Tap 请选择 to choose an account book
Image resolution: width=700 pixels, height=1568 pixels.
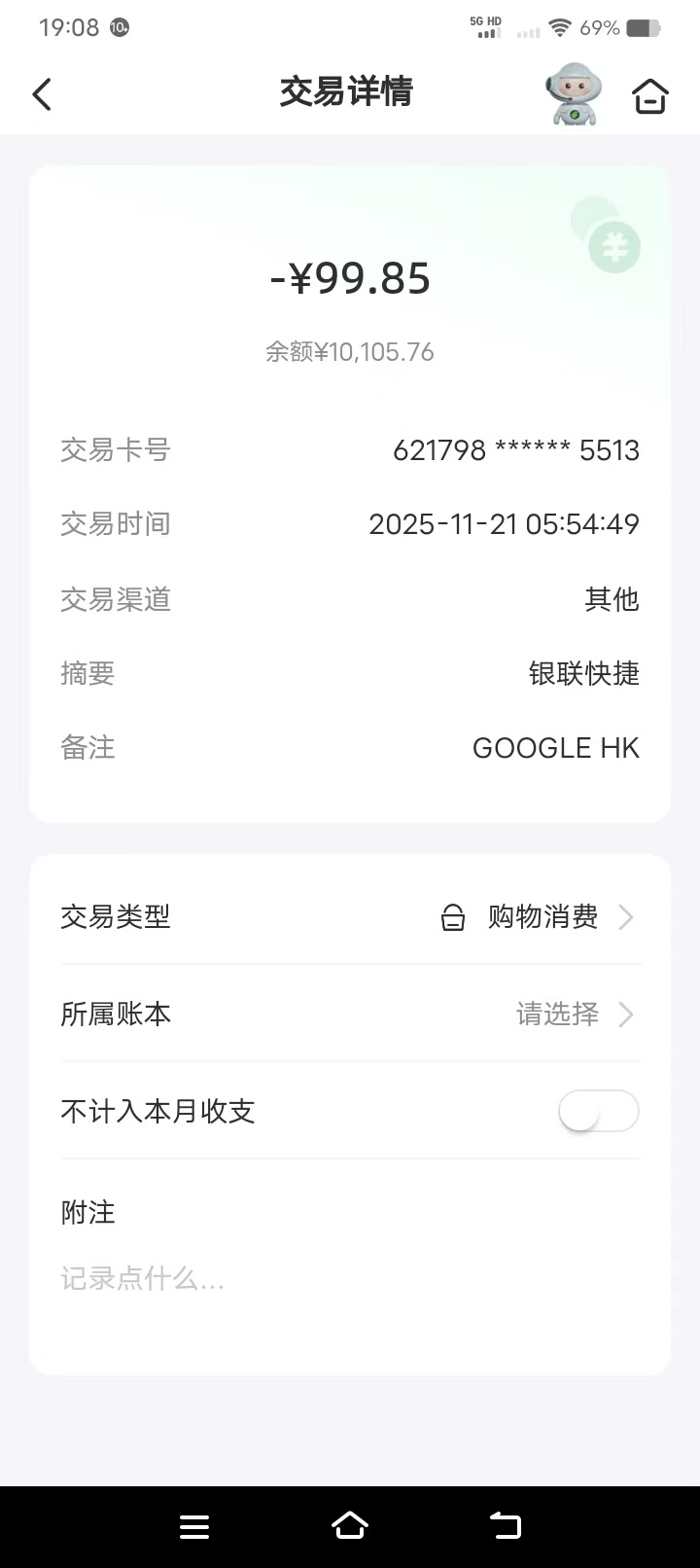pos(556,1014)
